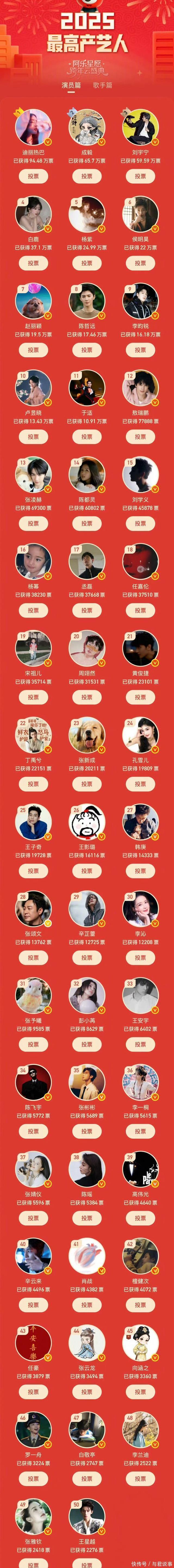The image size is (174, 1568).
Task: Tap 投票 under 白鹿
Action: (x=33, y=263)
